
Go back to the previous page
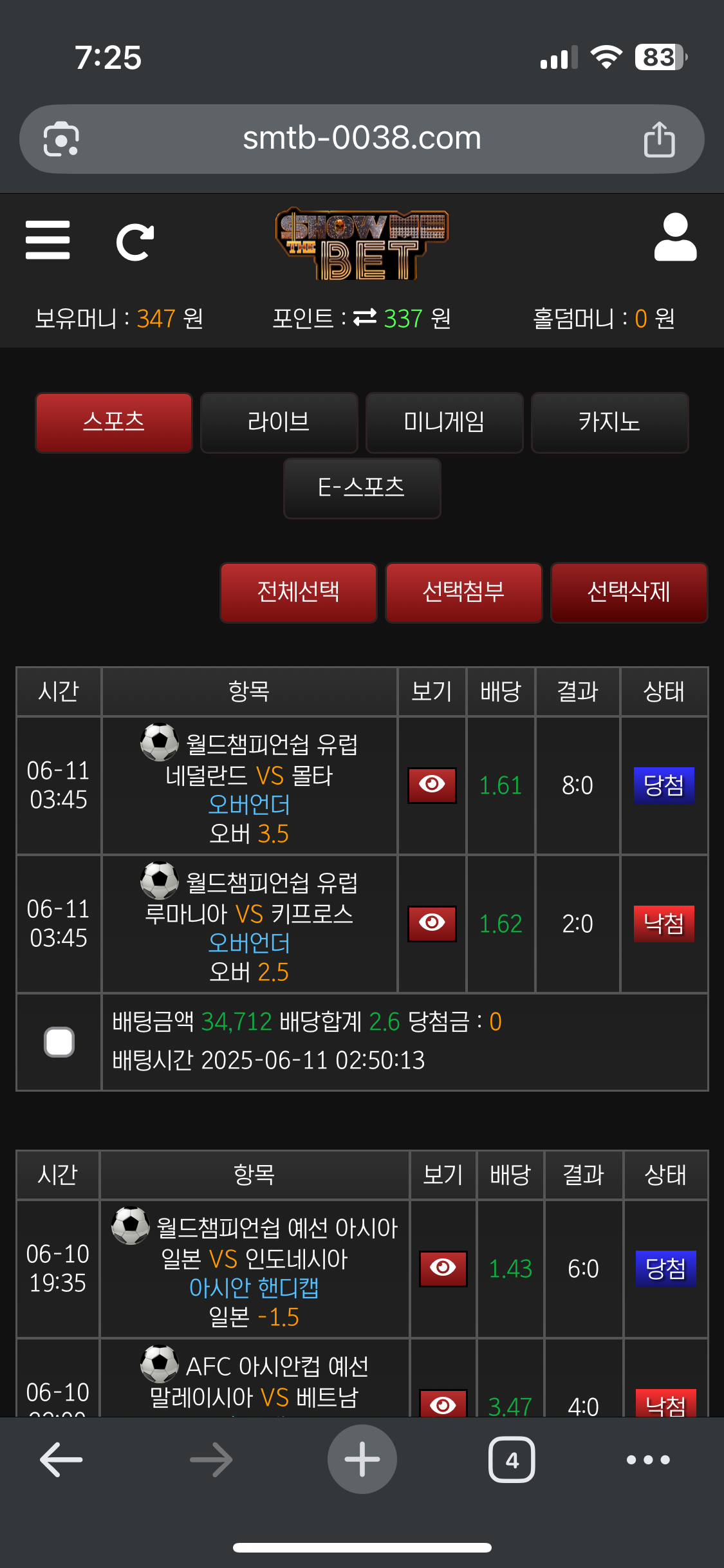point(62,1459)
